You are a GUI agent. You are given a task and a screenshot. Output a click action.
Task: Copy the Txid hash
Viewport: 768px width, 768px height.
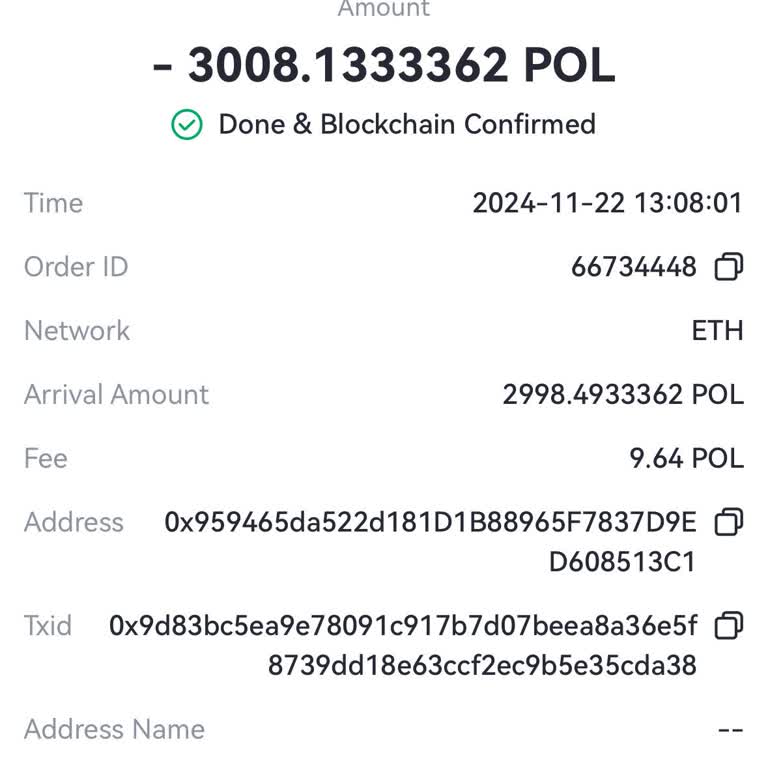tap(729, 626)
